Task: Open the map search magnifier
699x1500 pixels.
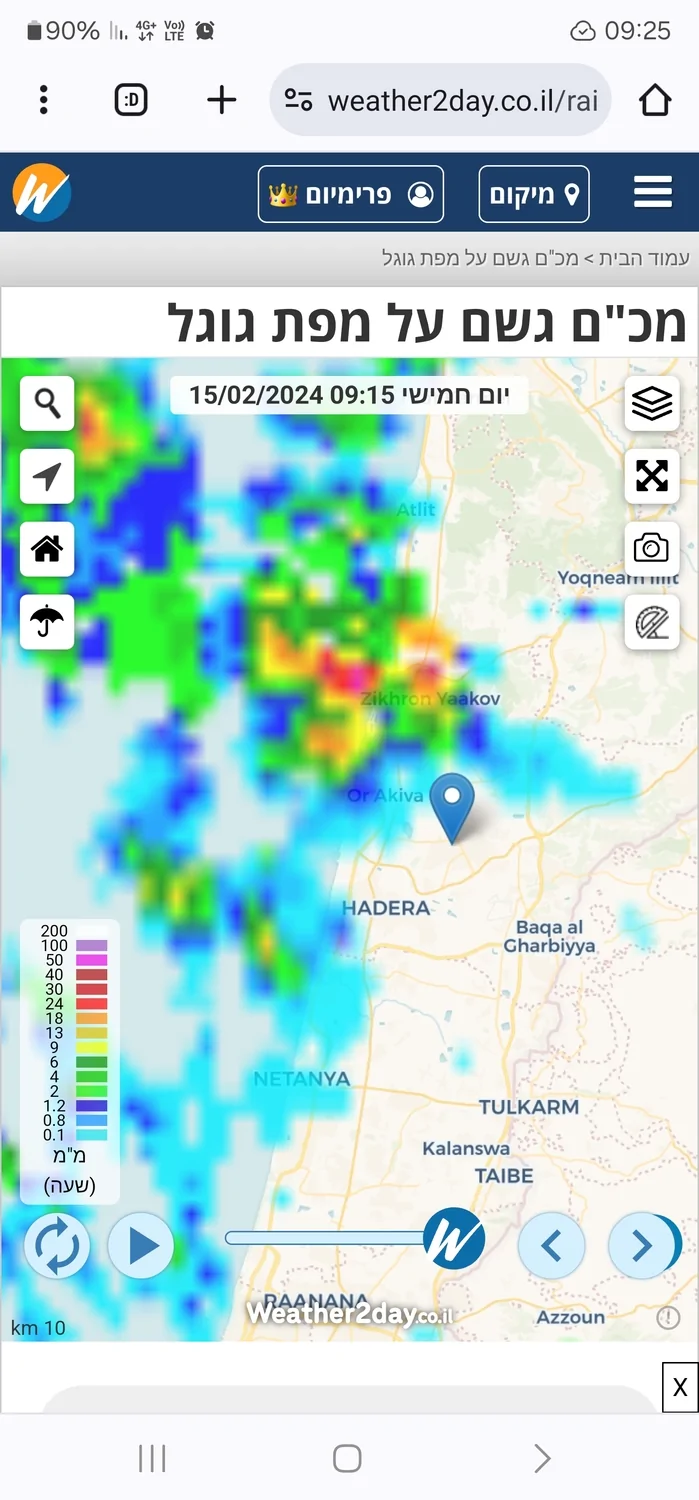Action: [47, 404]
